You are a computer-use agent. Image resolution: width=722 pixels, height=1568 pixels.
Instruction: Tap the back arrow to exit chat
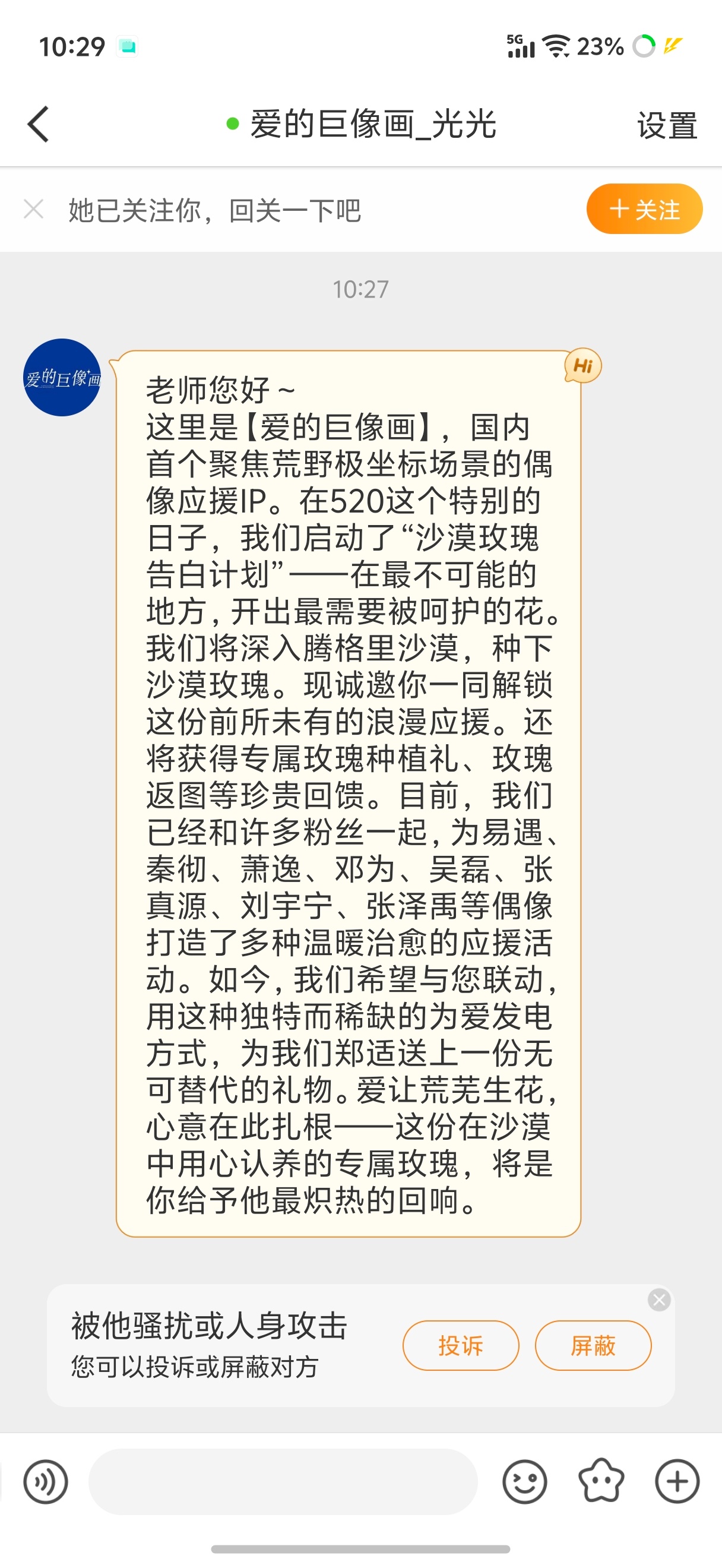38,124
